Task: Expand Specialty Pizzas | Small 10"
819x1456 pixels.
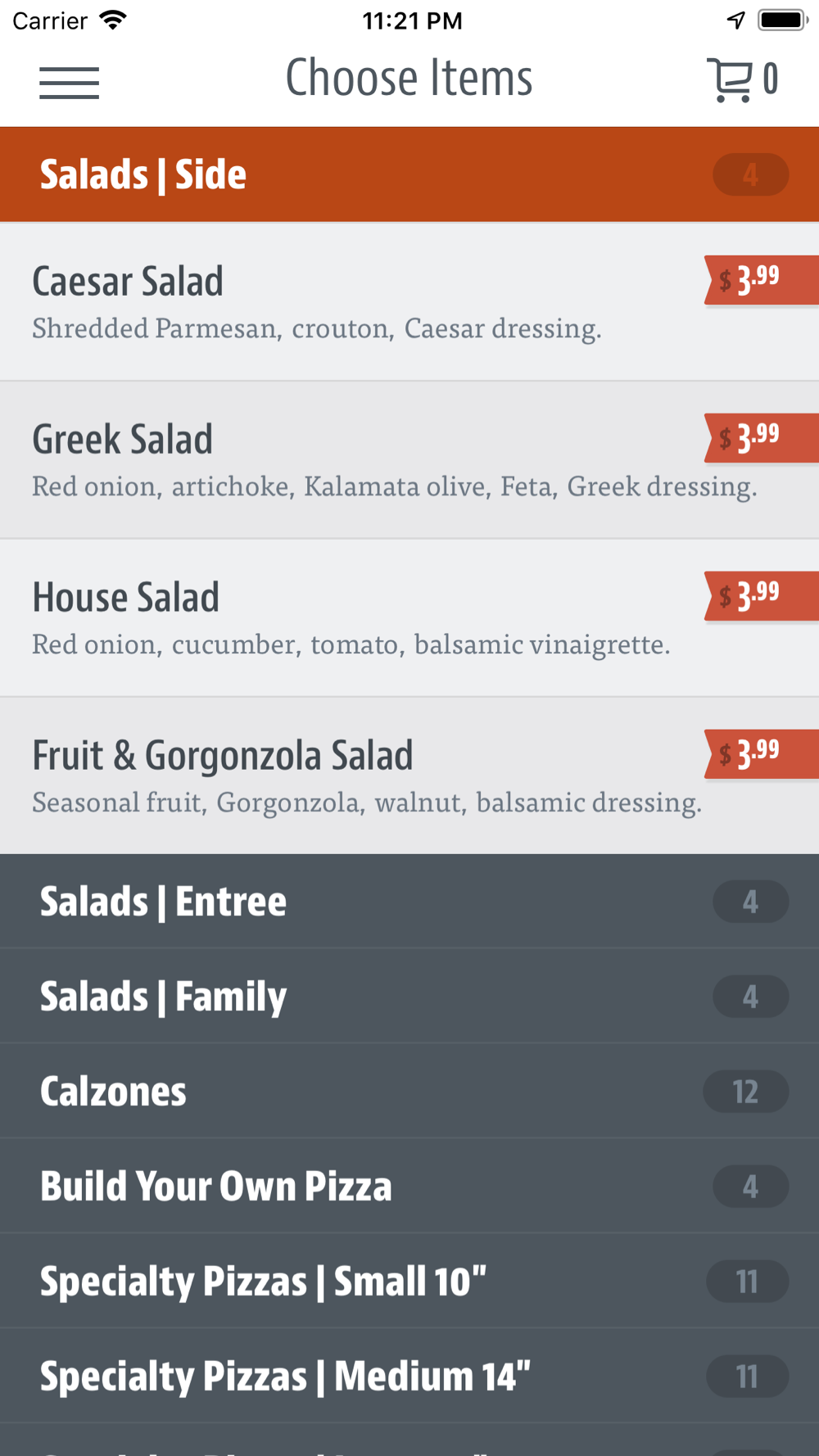Action: (409, 1282)
